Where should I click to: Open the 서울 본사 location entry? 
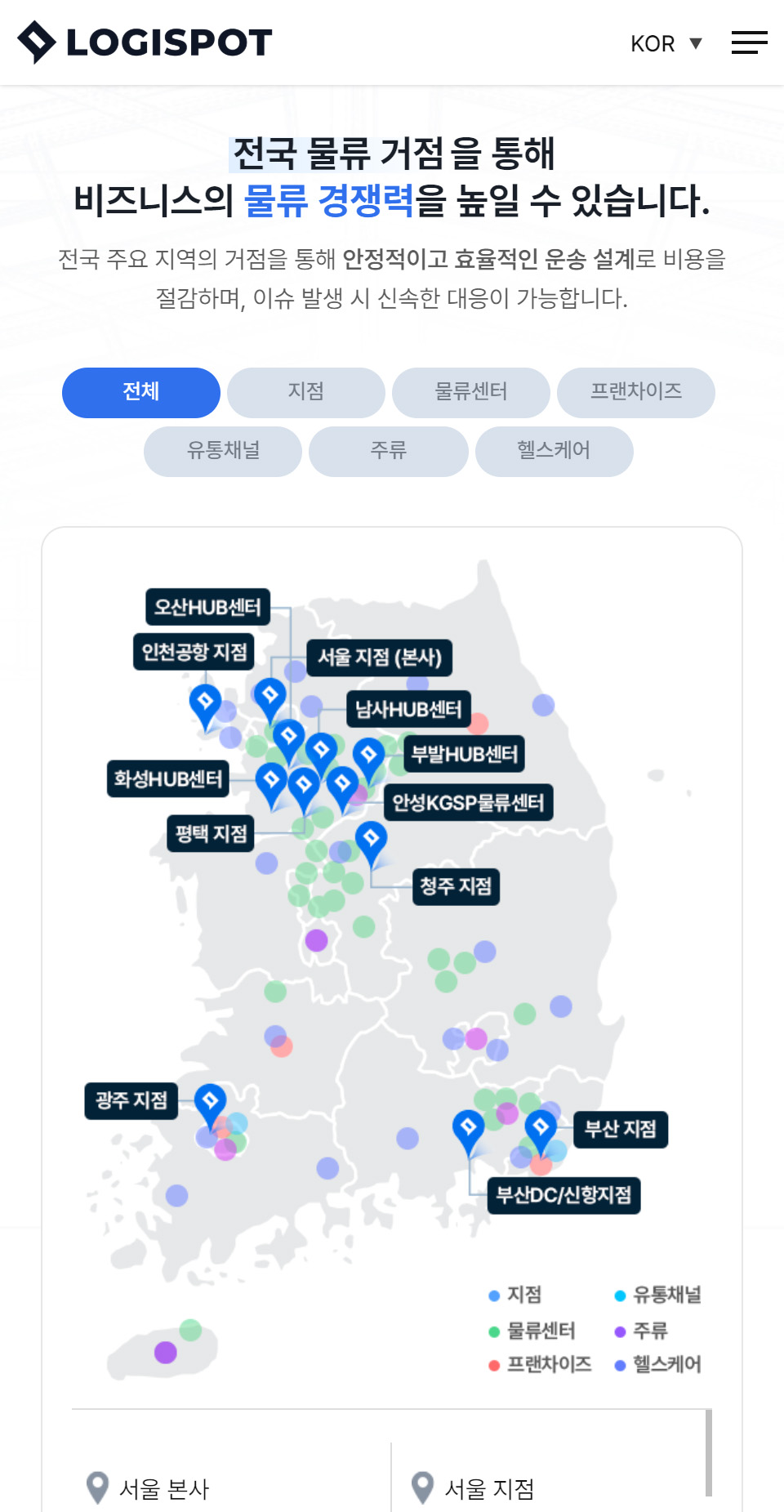164,1489
